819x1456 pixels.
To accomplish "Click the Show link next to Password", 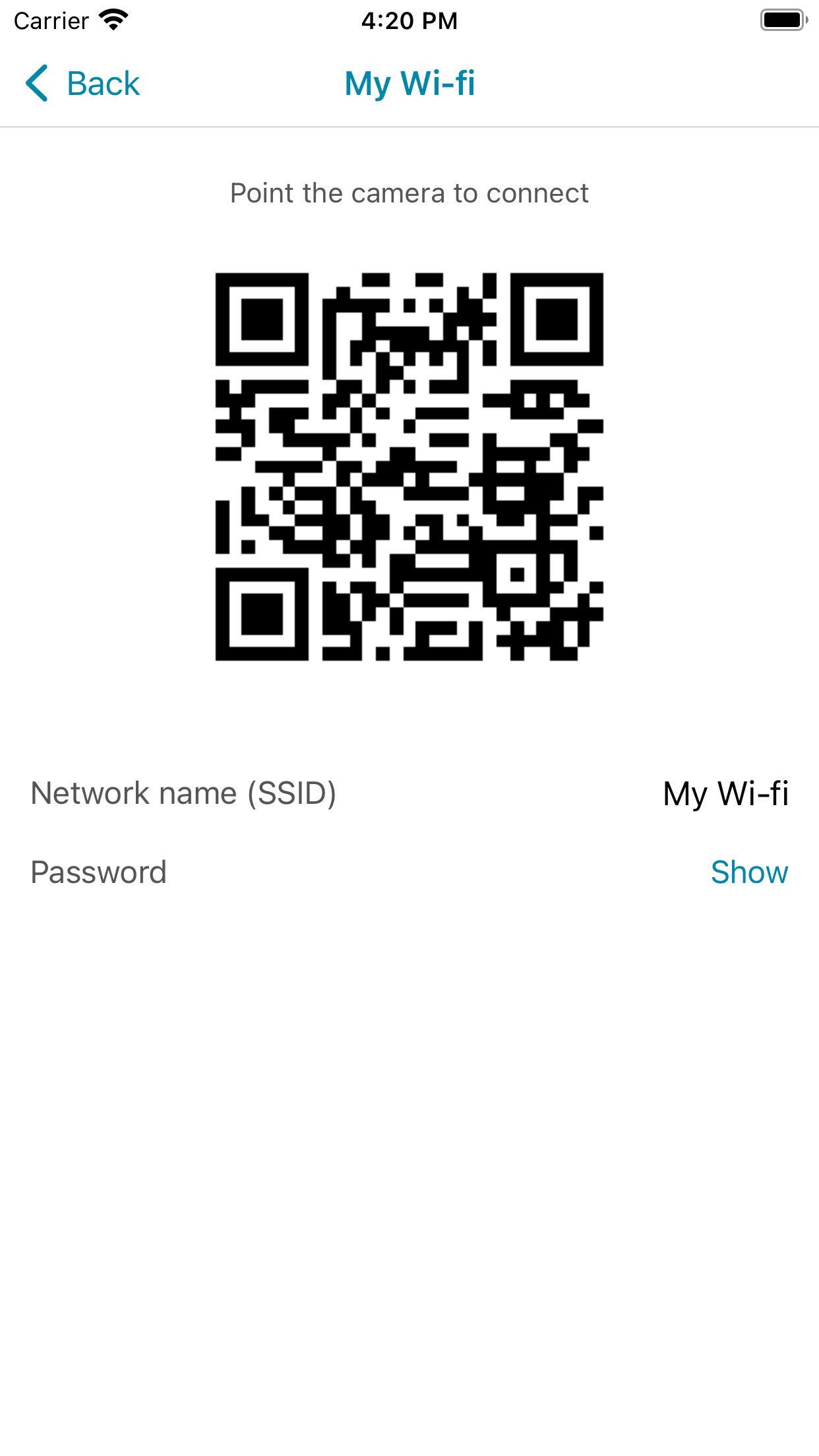I will [x=750, y=872].
